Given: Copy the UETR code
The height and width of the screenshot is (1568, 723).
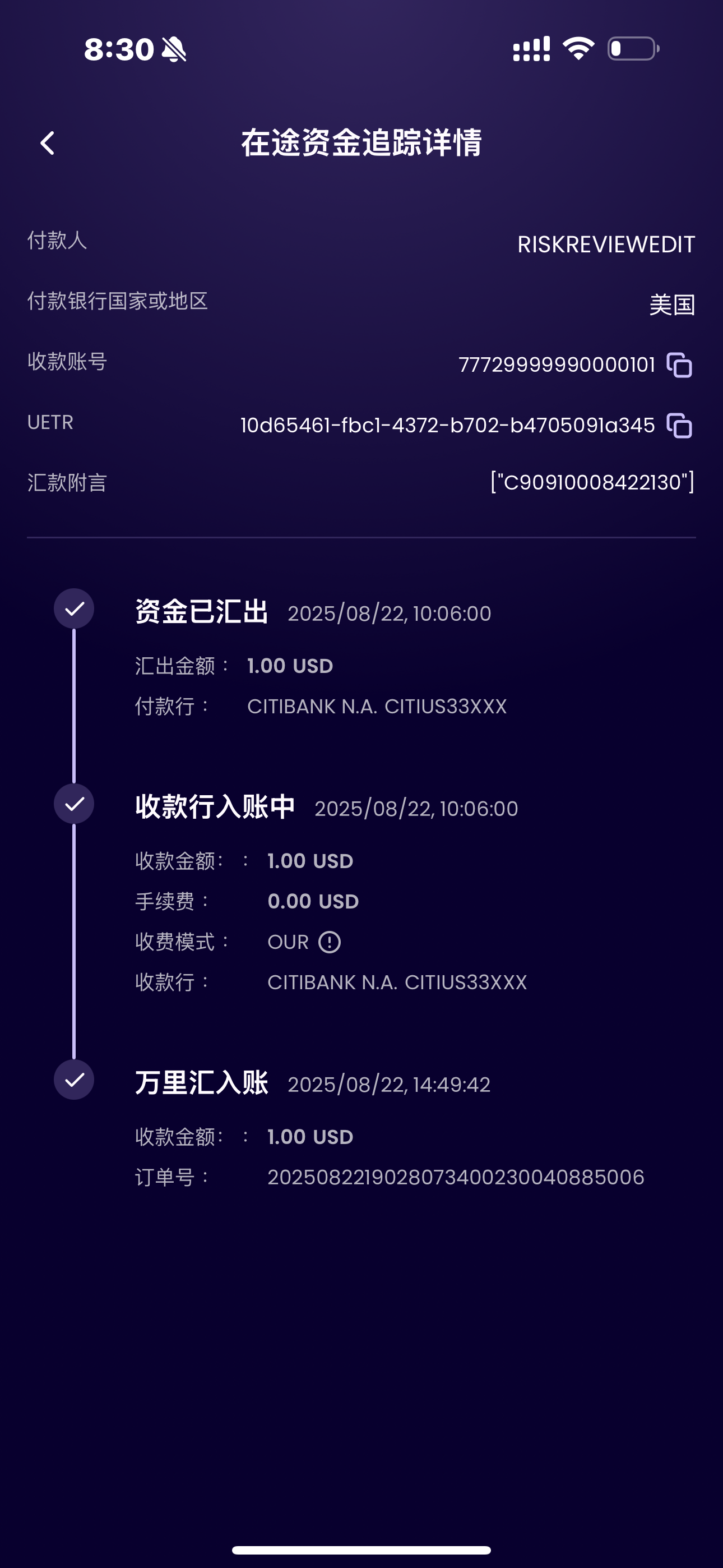Looking at the screenshot, I should (679, 426).
